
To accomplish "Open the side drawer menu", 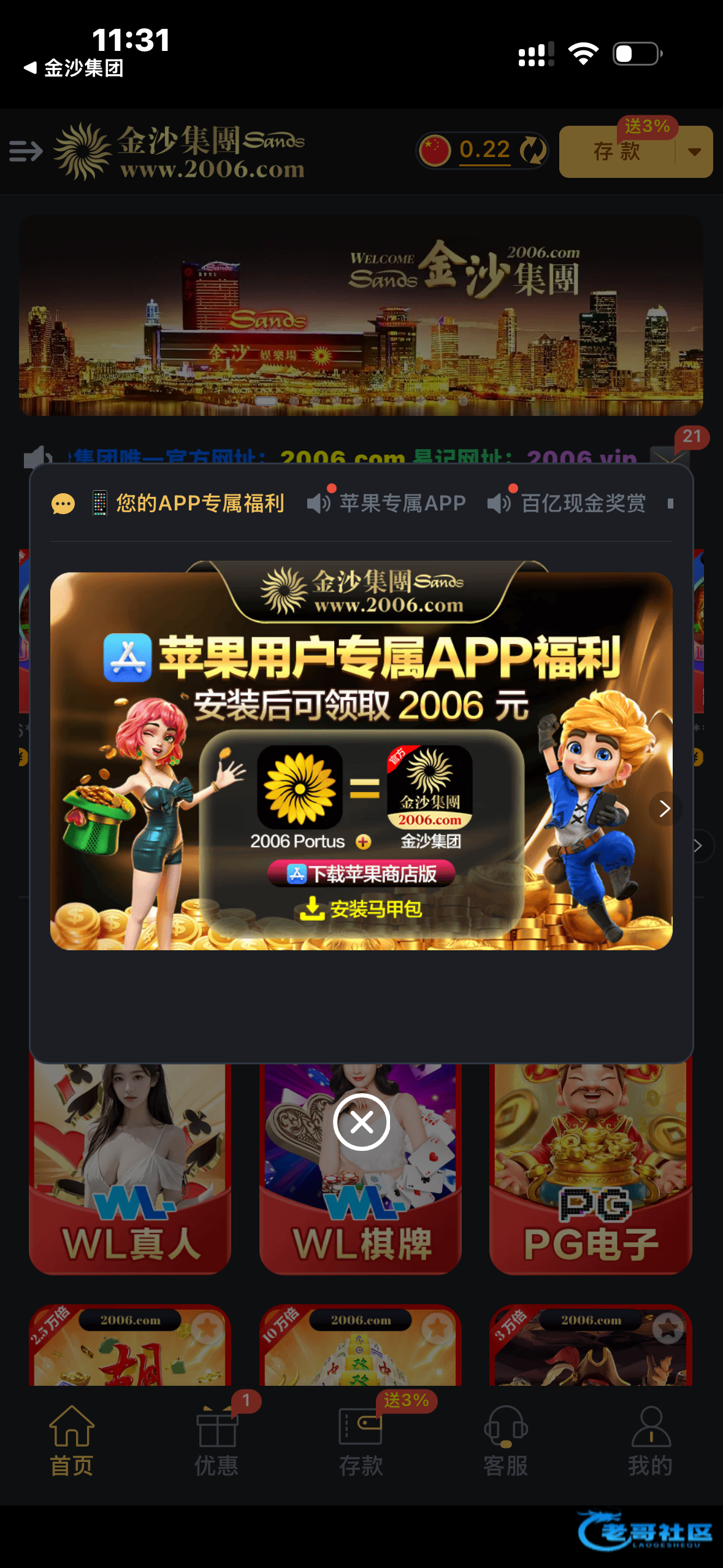I will pyautogui.click(x=26, y=151).
